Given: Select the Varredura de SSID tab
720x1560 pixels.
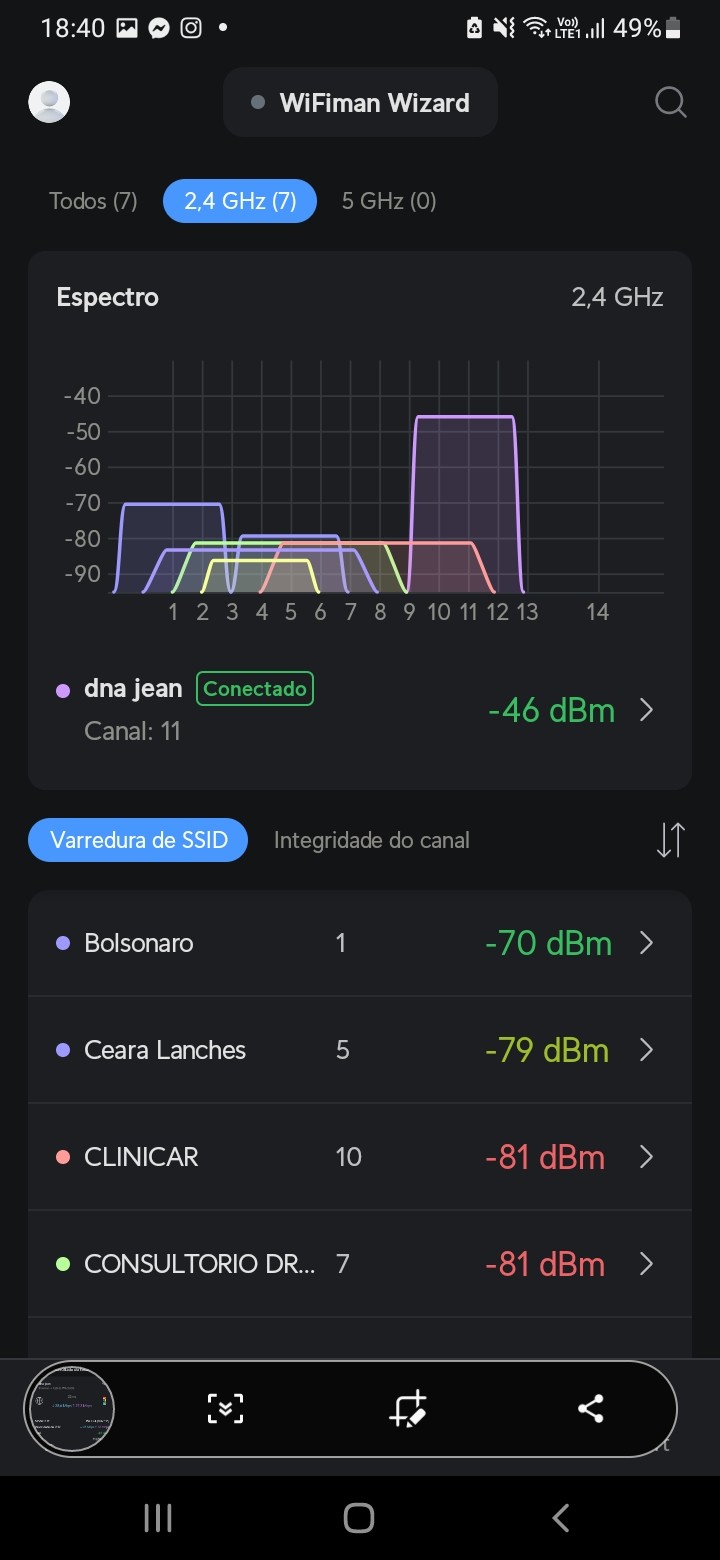Looking at the screenshot, I should point(137,840).
